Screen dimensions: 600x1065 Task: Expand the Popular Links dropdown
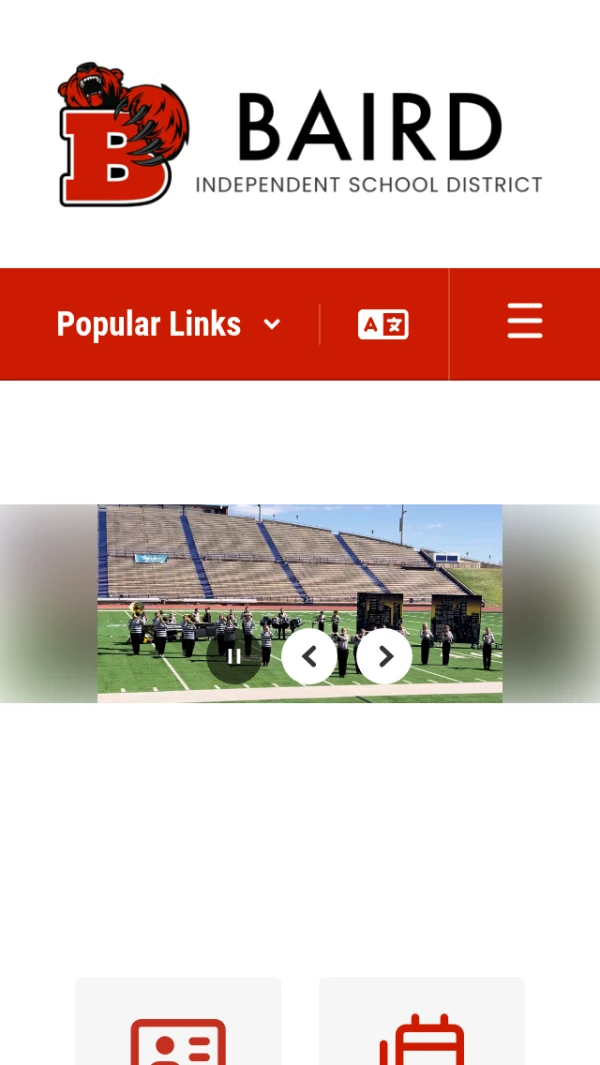(x=169, y=324)
